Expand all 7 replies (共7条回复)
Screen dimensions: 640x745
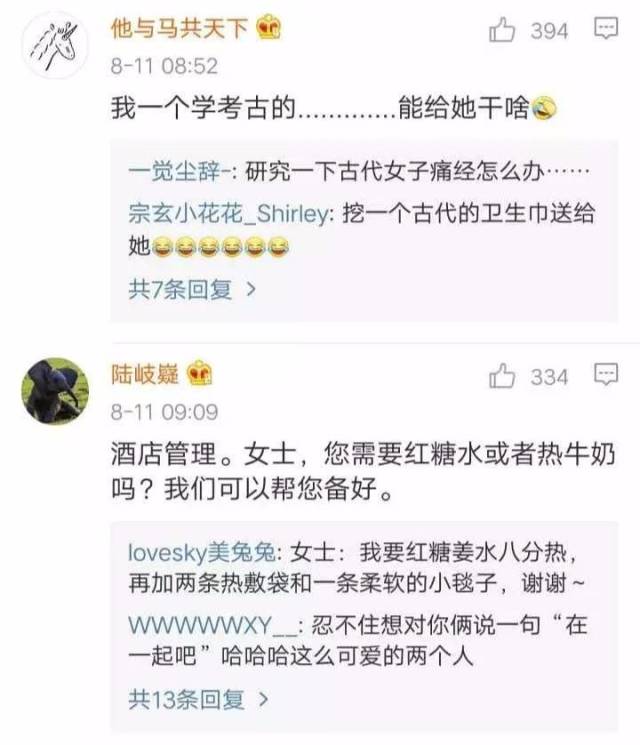192,290
